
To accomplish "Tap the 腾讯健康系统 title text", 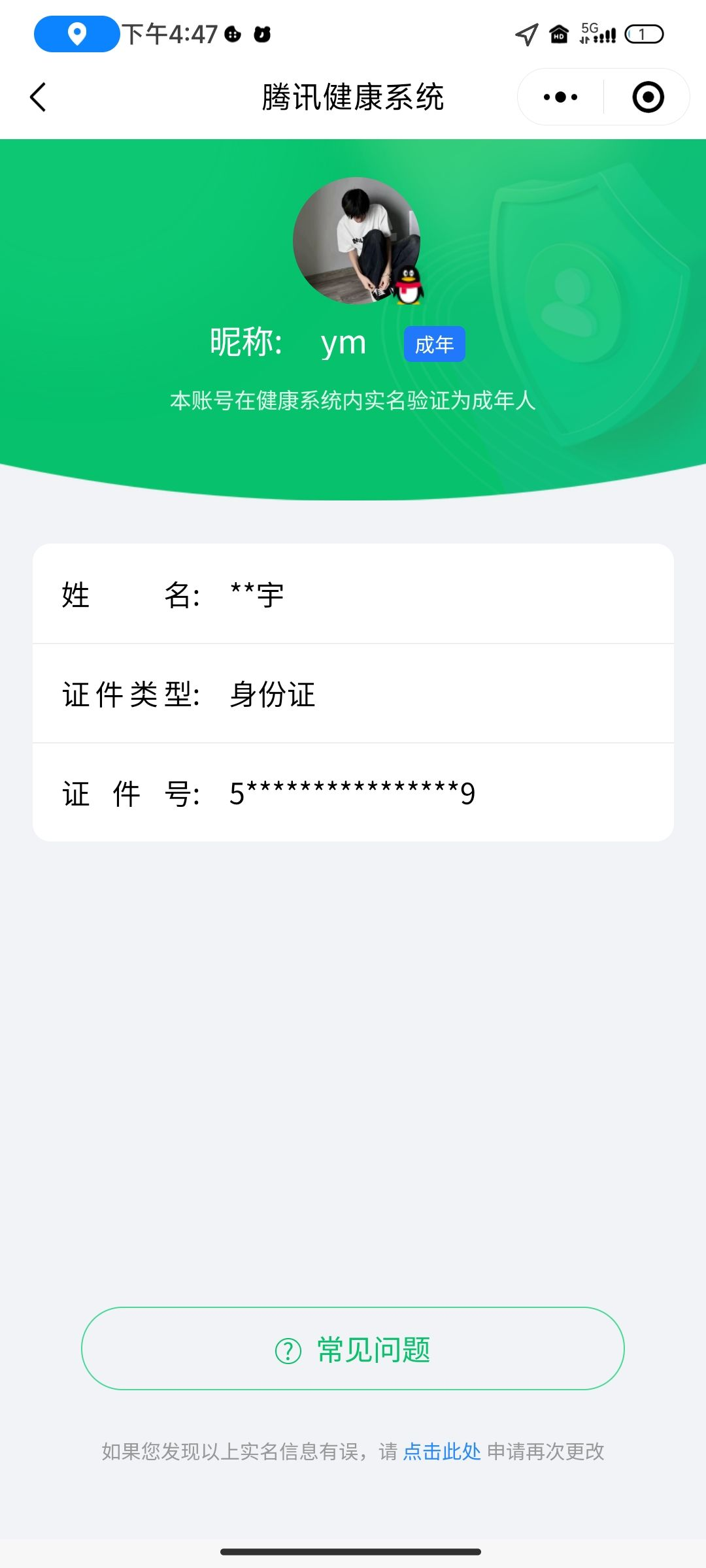I will click(353, 97).
